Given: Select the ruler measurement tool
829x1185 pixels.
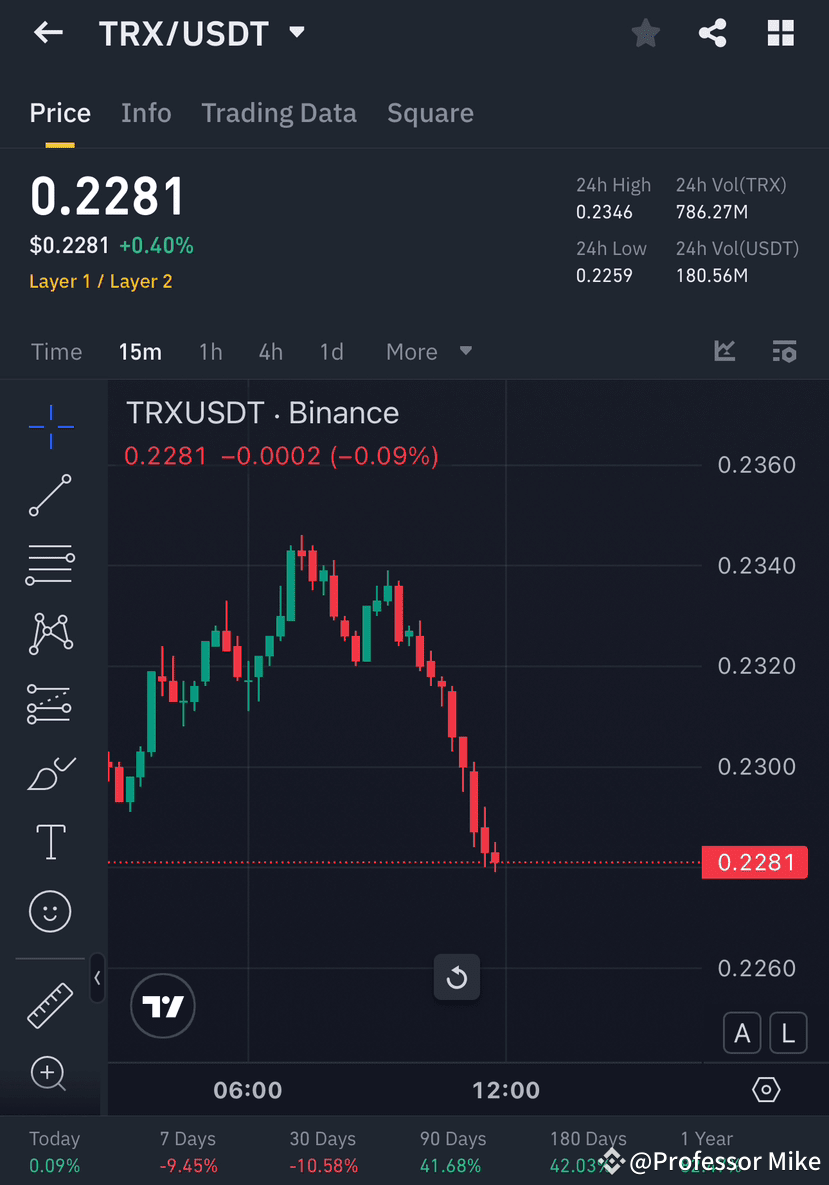Looking at the screenshot, I should point(50,1005).
